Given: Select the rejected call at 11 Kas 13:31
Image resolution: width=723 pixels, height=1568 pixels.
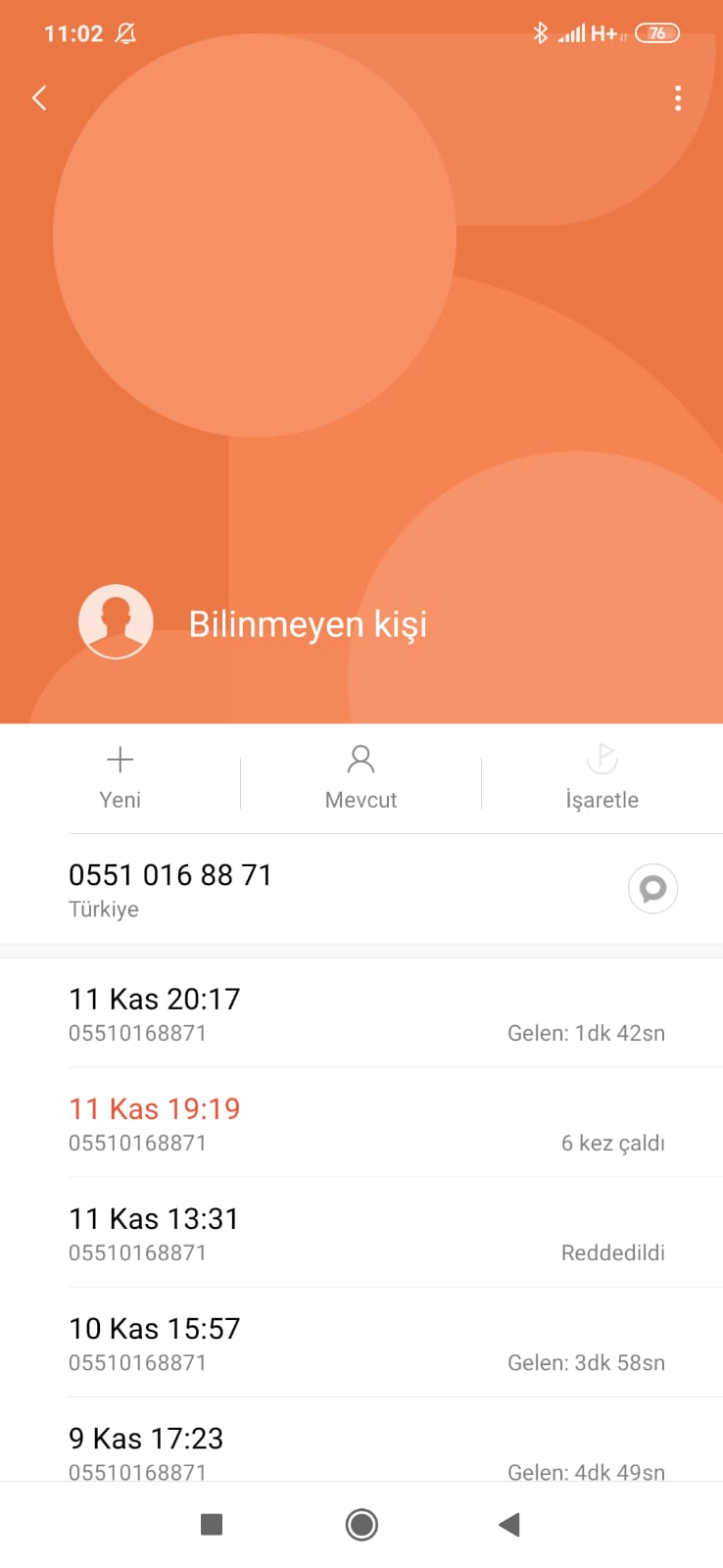Looking at the screenshot, I should tap(361, 1233).
